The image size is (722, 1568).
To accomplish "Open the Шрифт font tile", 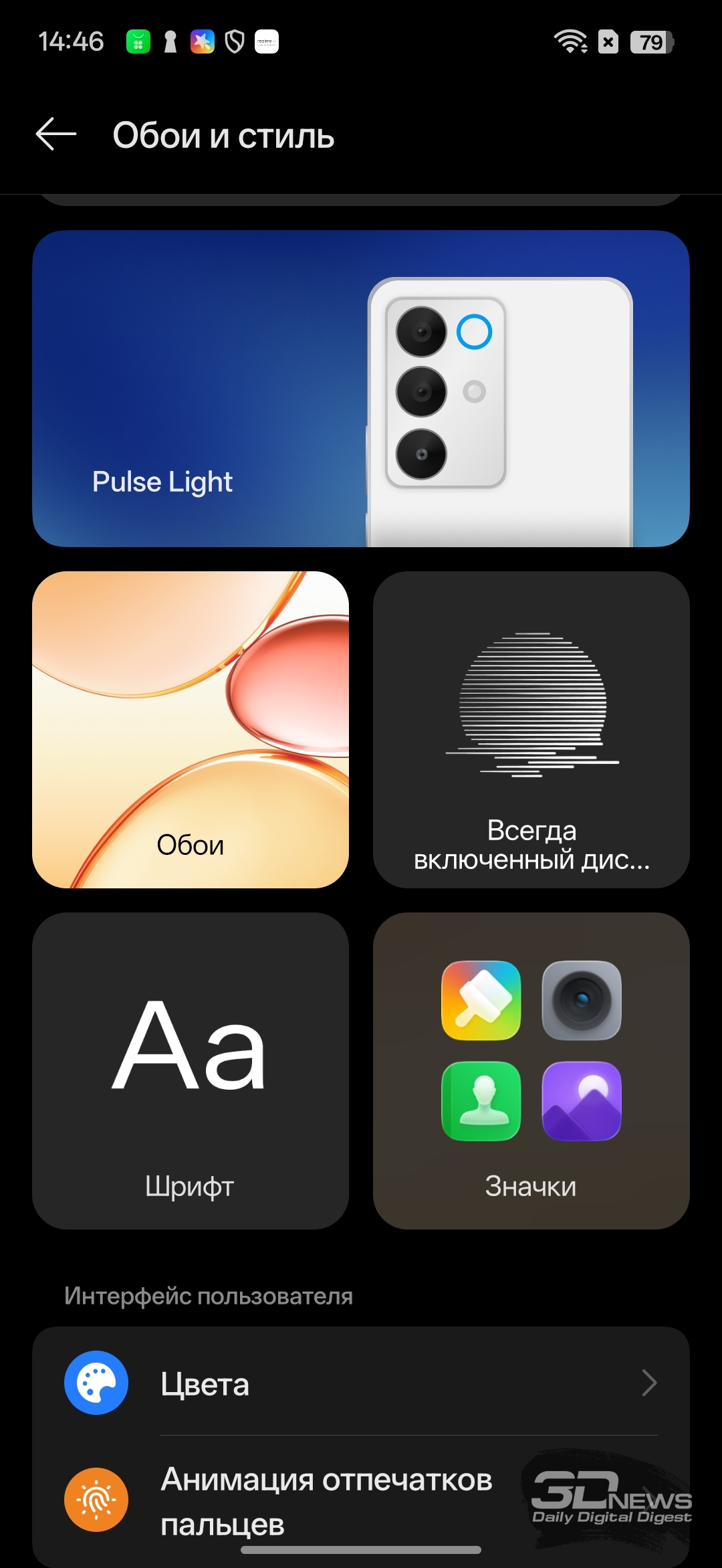I will (x=191, y=1070).
